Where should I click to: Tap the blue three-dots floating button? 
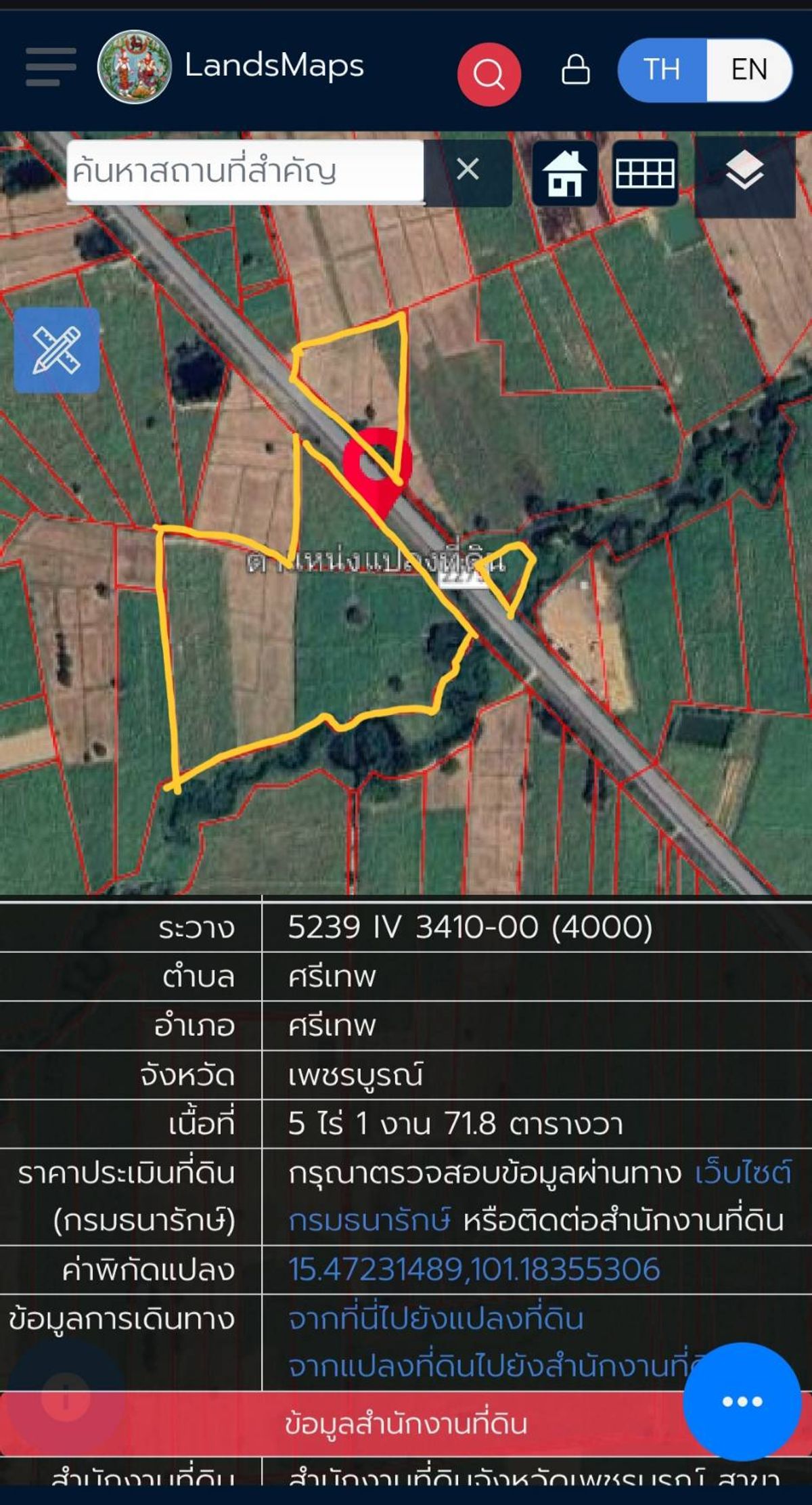pos(742,1401)
